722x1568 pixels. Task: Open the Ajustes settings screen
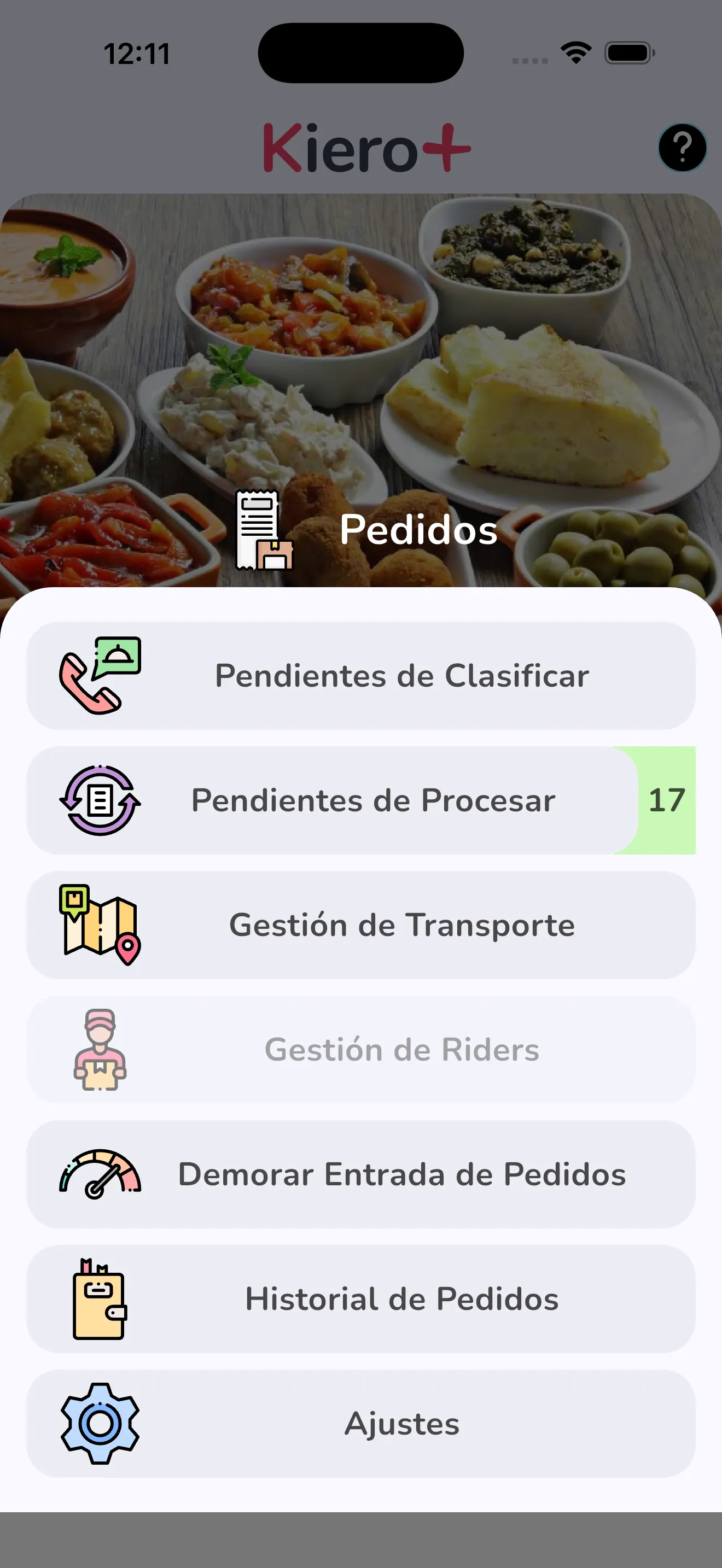coord(403,1423)
